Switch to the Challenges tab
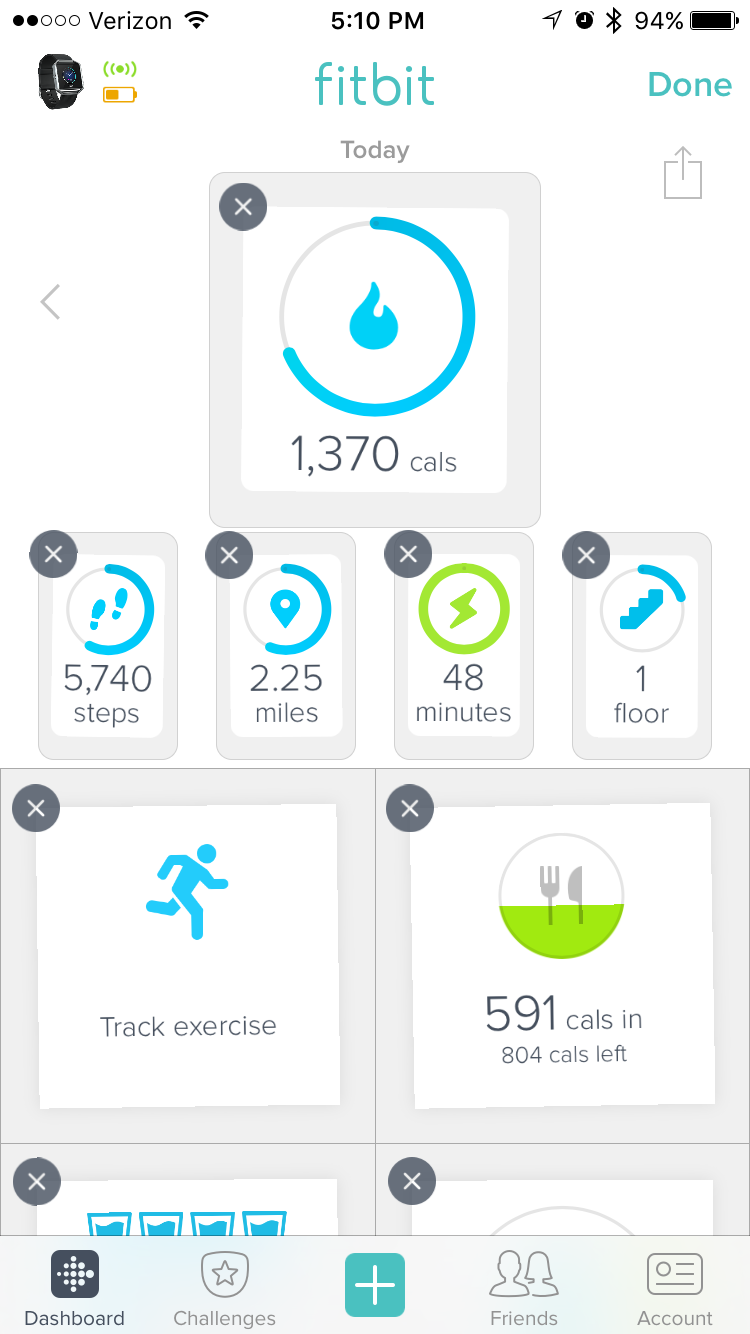 tap(224, 1288)
